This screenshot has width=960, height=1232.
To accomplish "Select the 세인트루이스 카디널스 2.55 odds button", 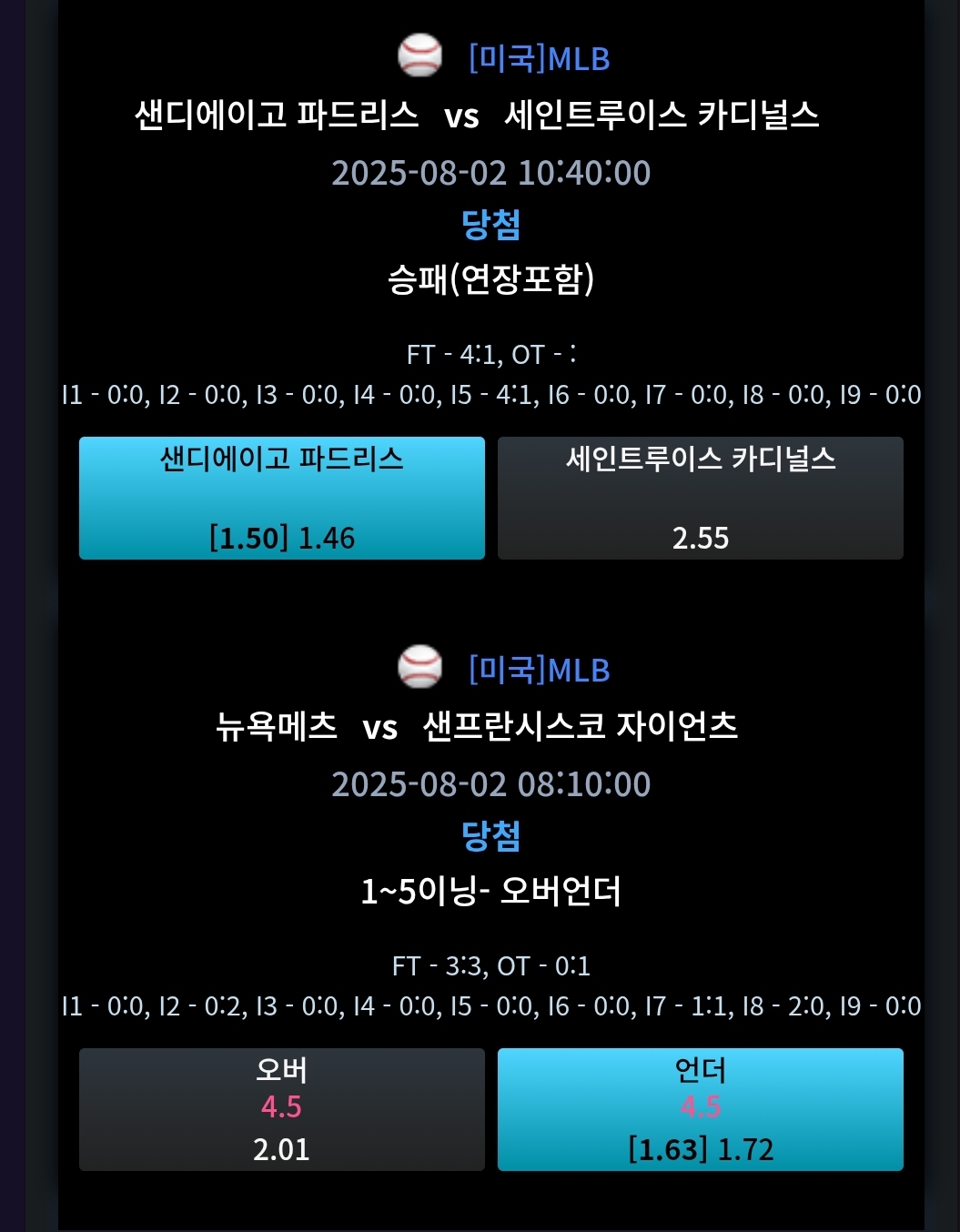I will [x=701, y=498].
